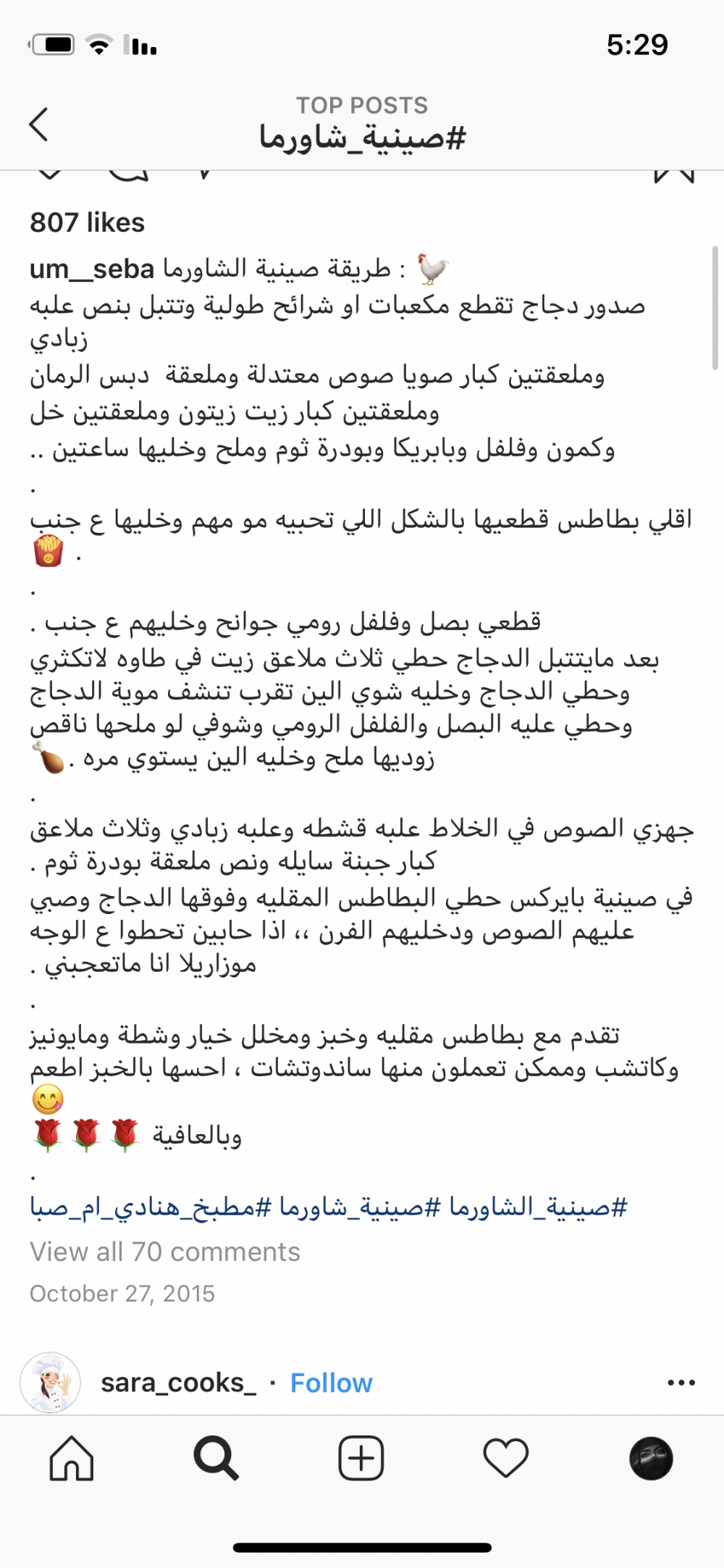Go back from the Top Posts page
This screenshot has width=724, height=1568.
pyautogui.click(x=39, y=124)
